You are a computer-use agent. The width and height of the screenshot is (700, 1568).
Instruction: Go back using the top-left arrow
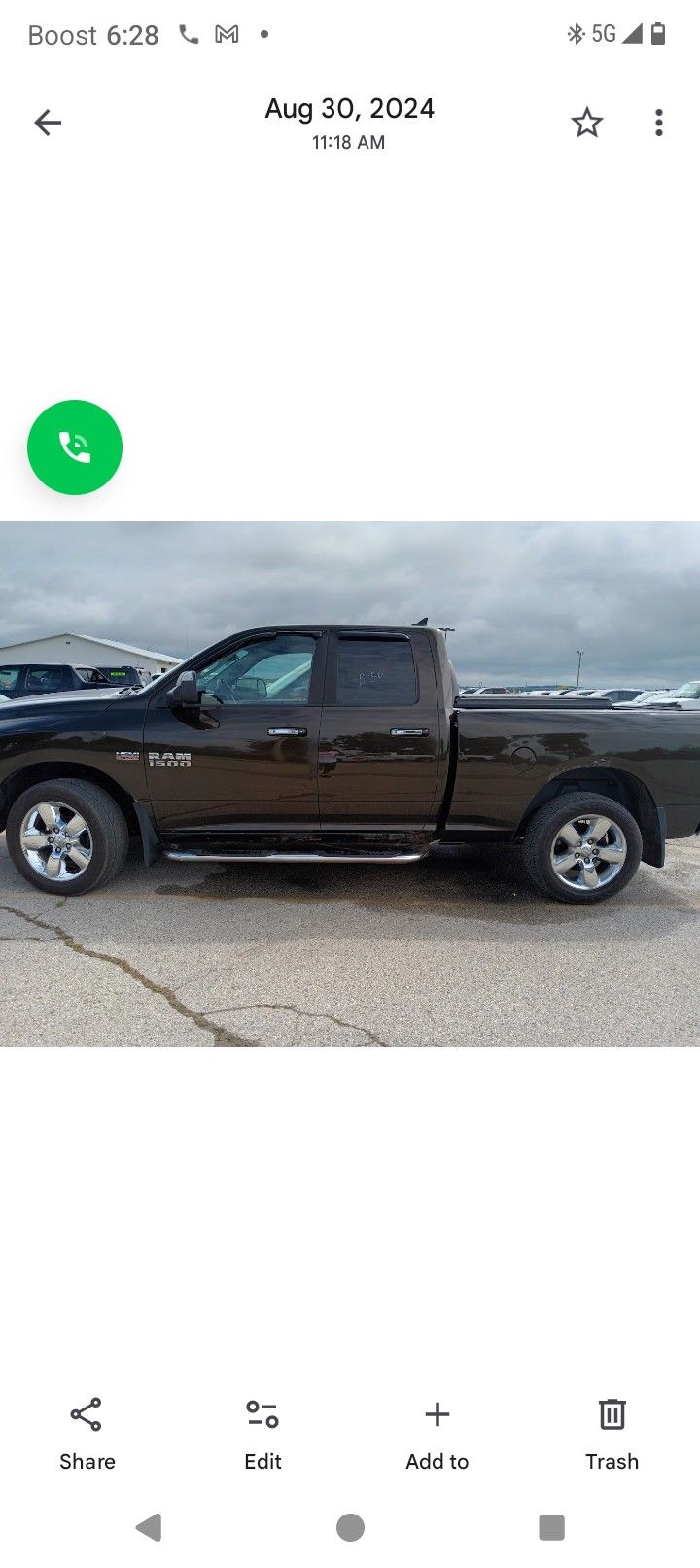48,123
